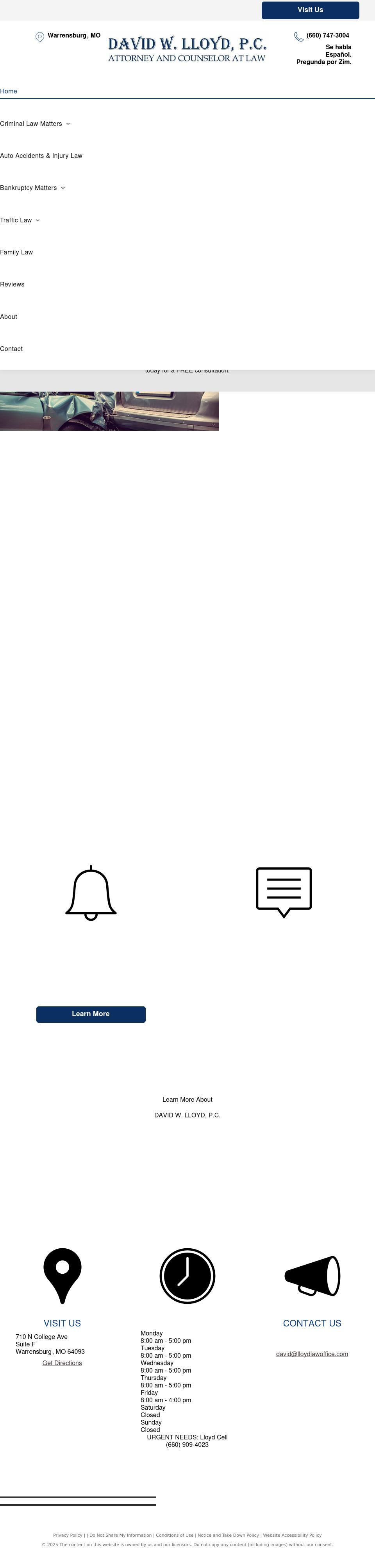
Task: Tap the Learn More button
Action: pos(91,1013)
